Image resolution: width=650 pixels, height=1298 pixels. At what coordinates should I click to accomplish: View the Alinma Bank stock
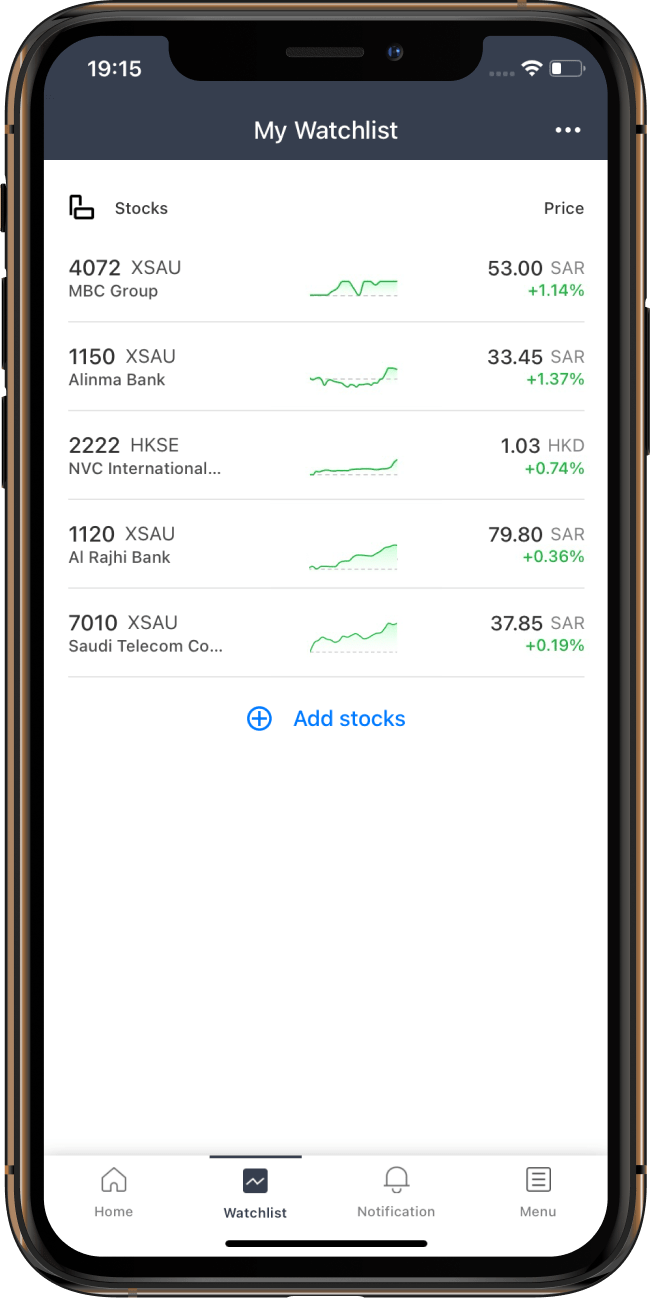point(325,367)
